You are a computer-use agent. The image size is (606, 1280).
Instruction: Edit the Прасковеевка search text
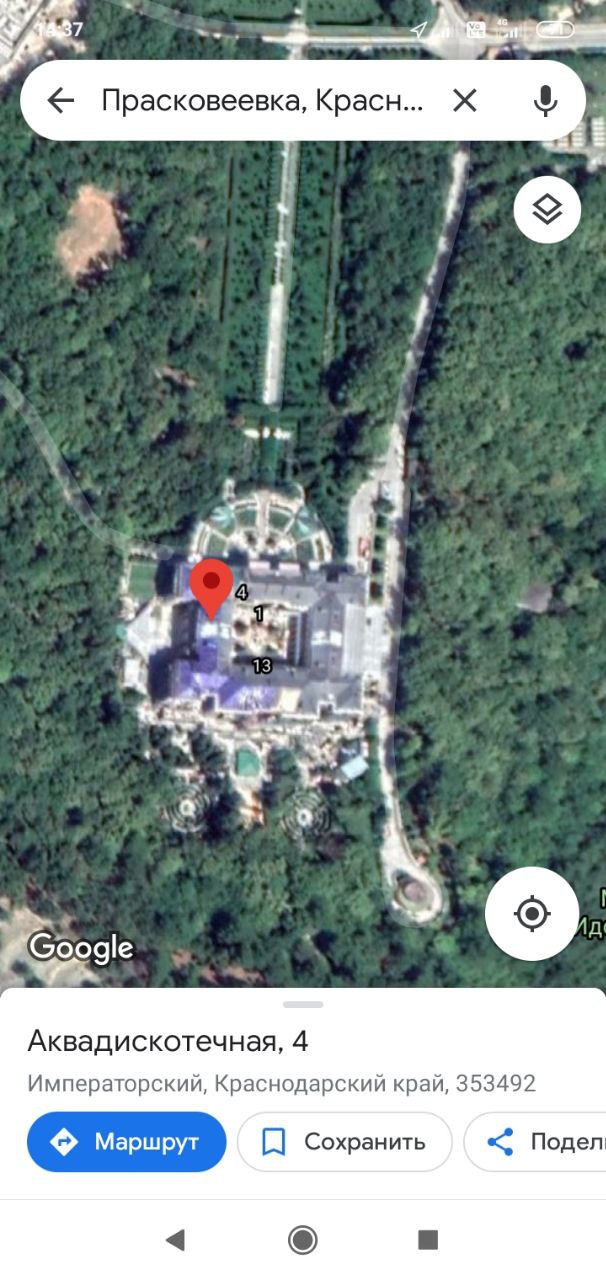point(263,100)
